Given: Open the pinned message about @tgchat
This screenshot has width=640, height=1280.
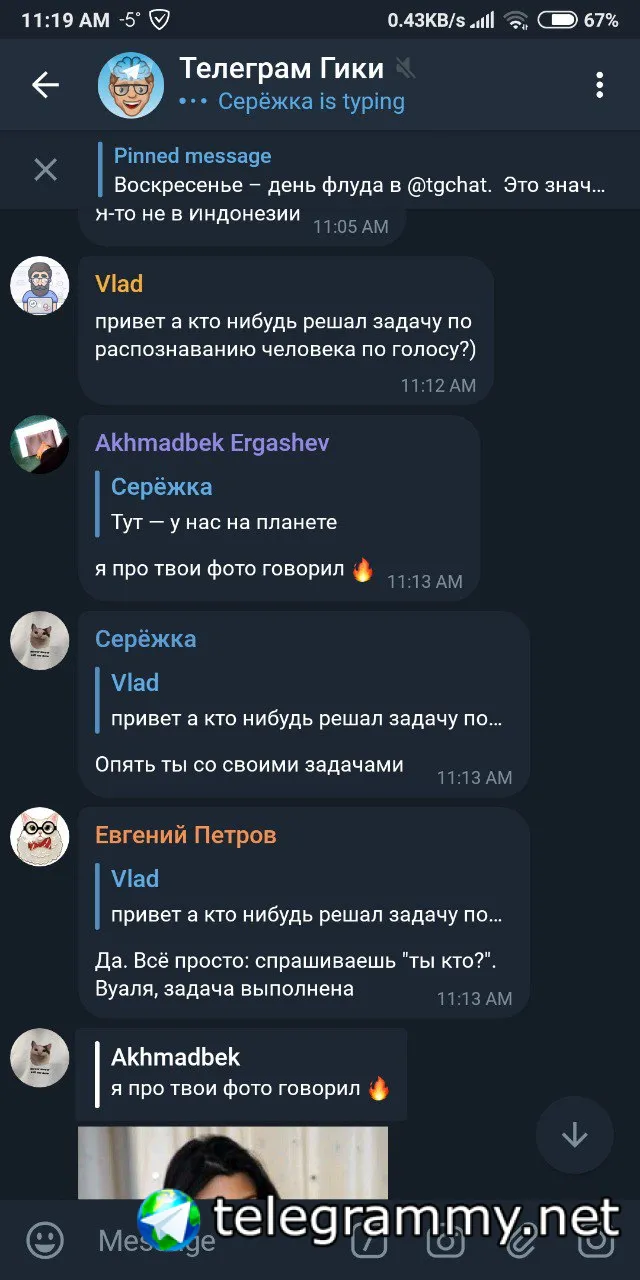Looking at the screenshot, I should click(358, 171).
